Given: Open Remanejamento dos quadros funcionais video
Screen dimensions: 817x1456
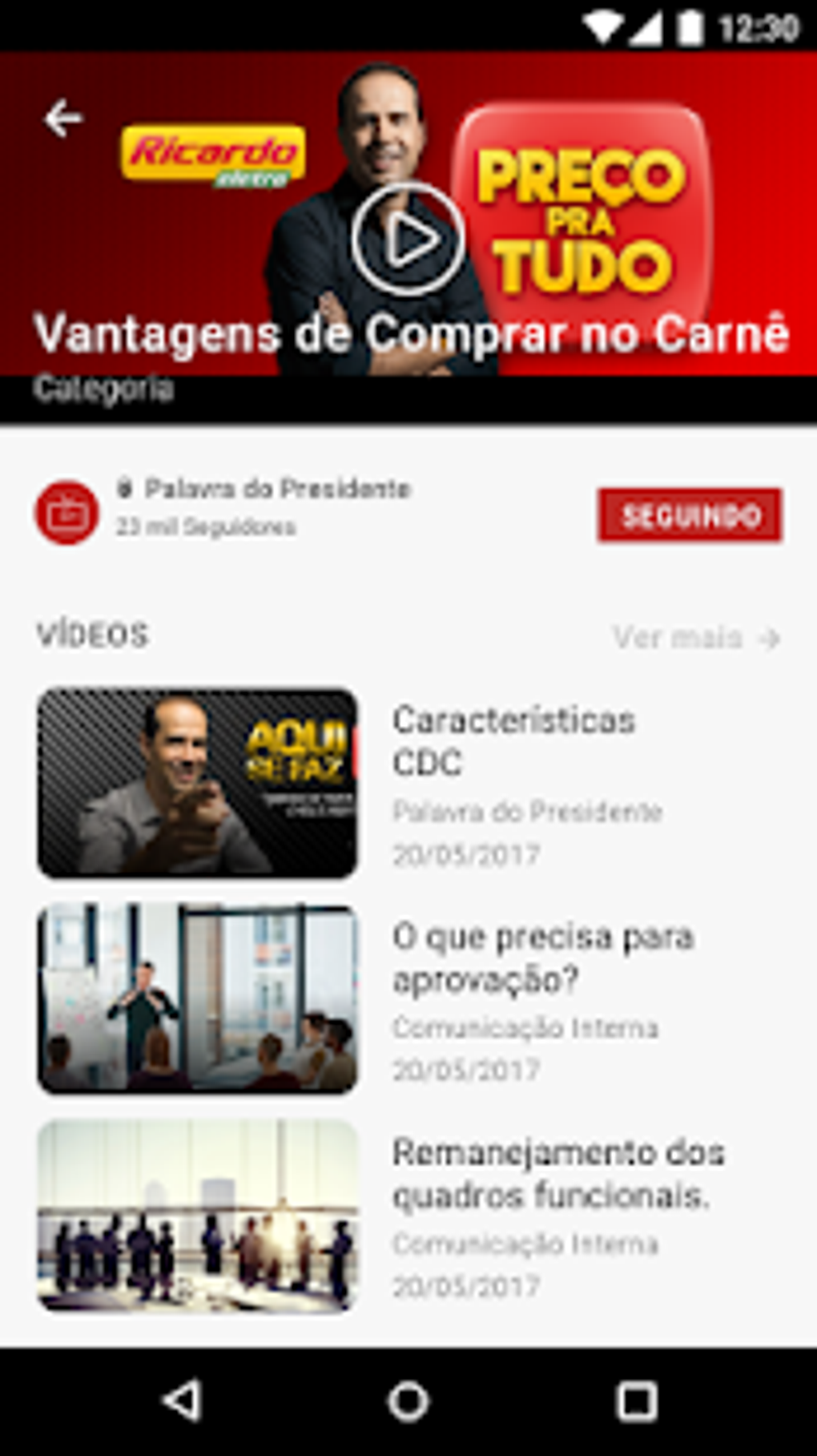Looking at the screenshot, I should pyautogui.click(x=197, y=1214).
